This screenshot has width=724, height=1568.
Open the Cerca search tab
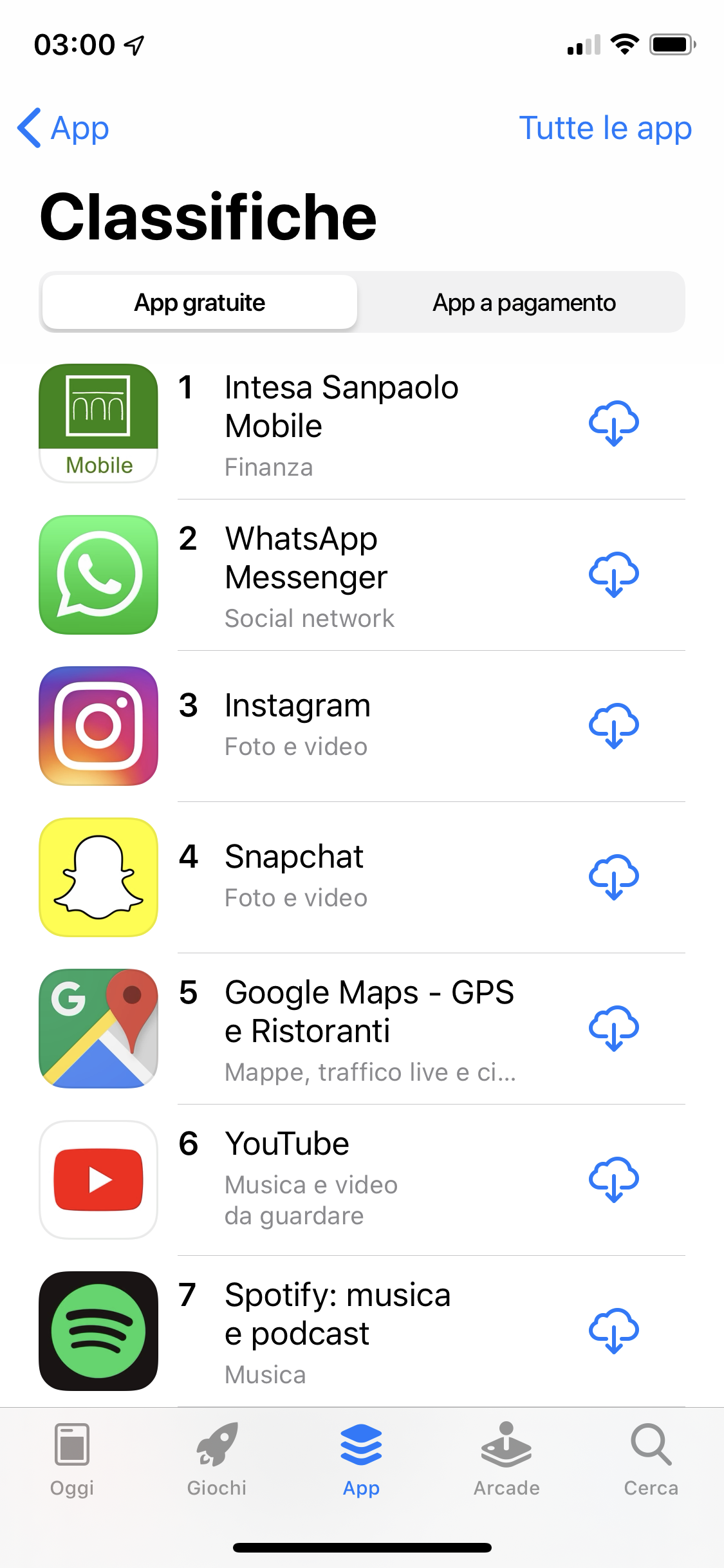[651, 1460]
